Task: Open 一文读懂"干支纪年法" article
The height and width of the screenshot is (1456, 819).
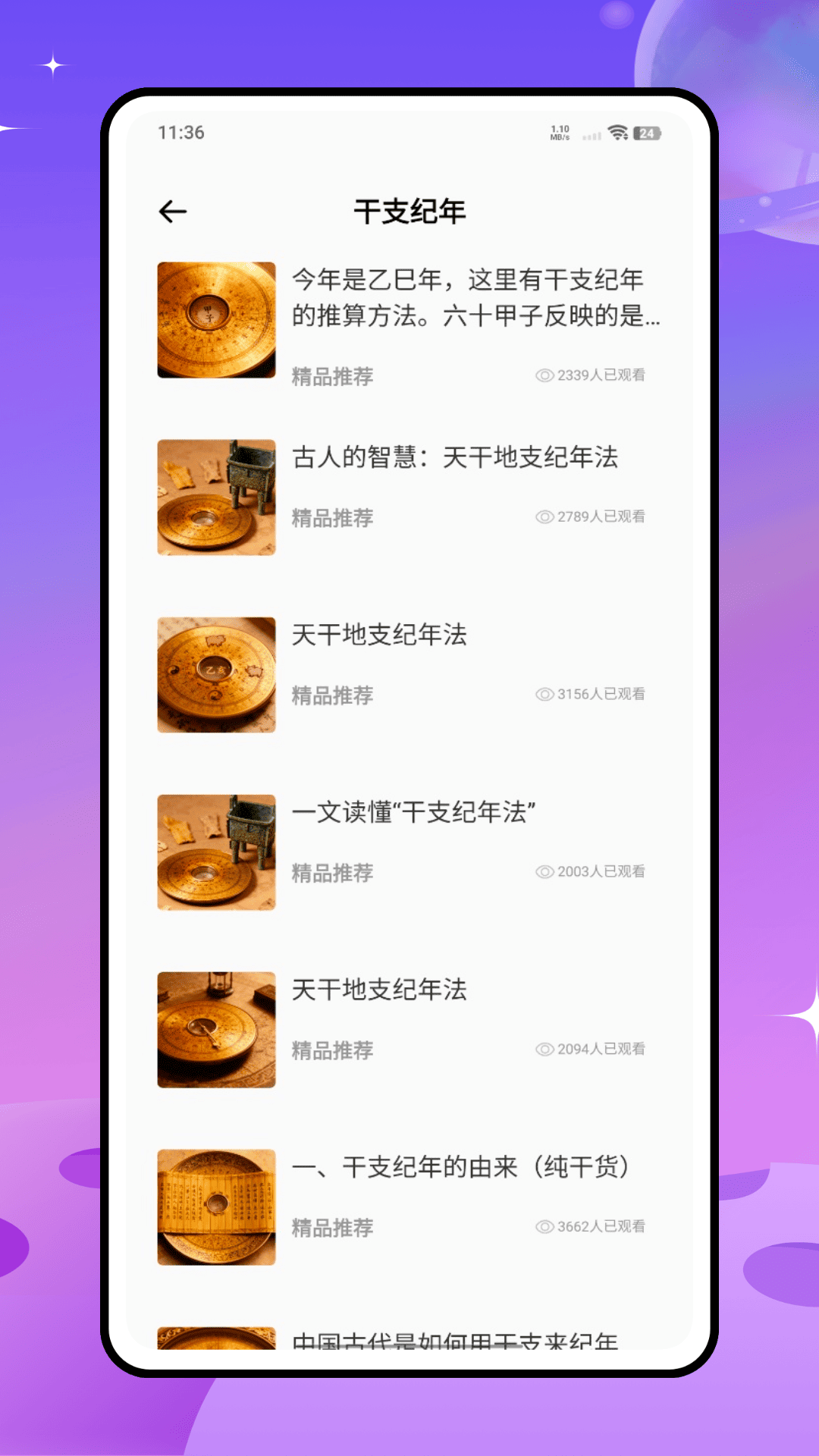Action: (416, 814)
